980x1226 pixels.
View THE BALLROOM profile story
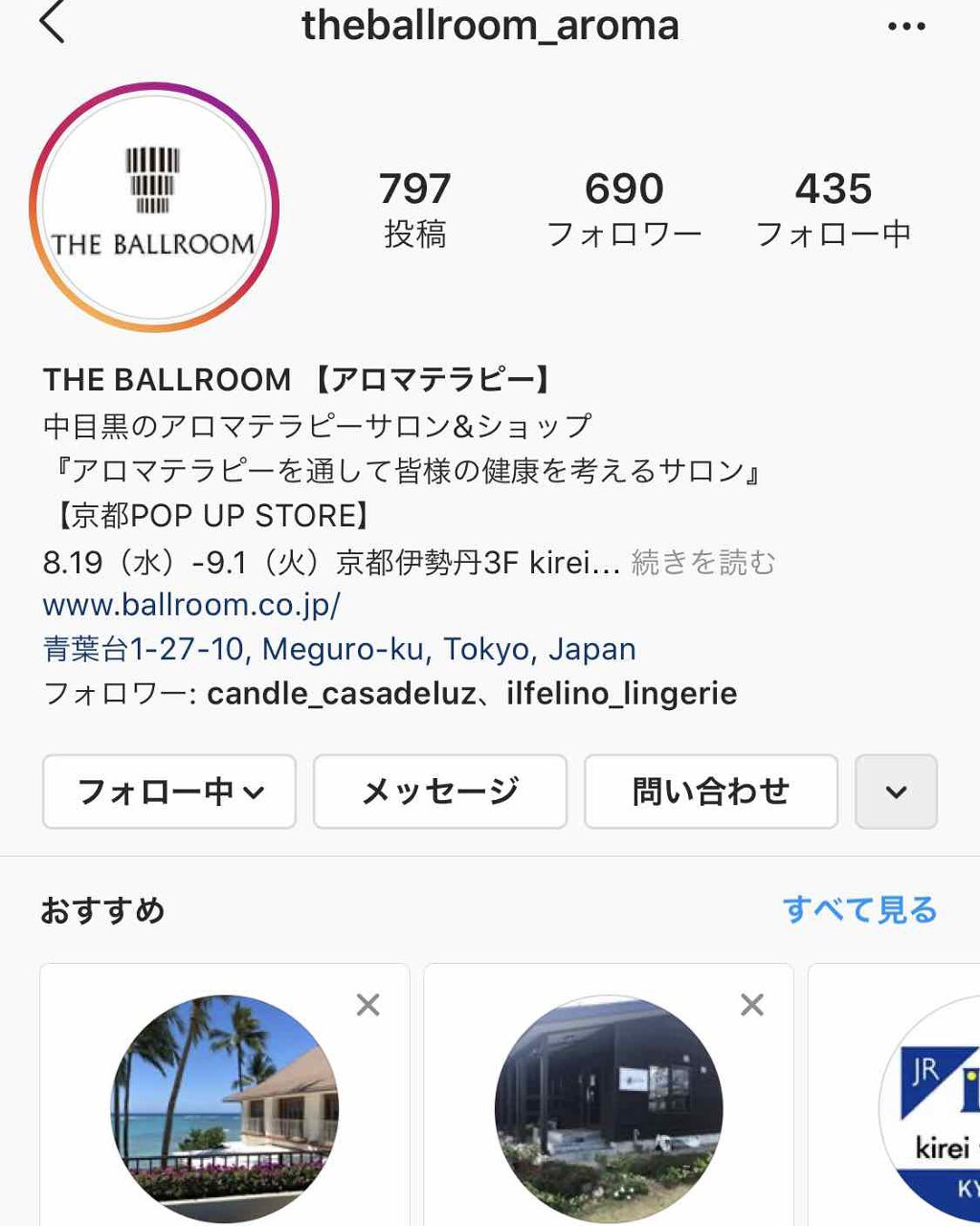click(154, 207)
